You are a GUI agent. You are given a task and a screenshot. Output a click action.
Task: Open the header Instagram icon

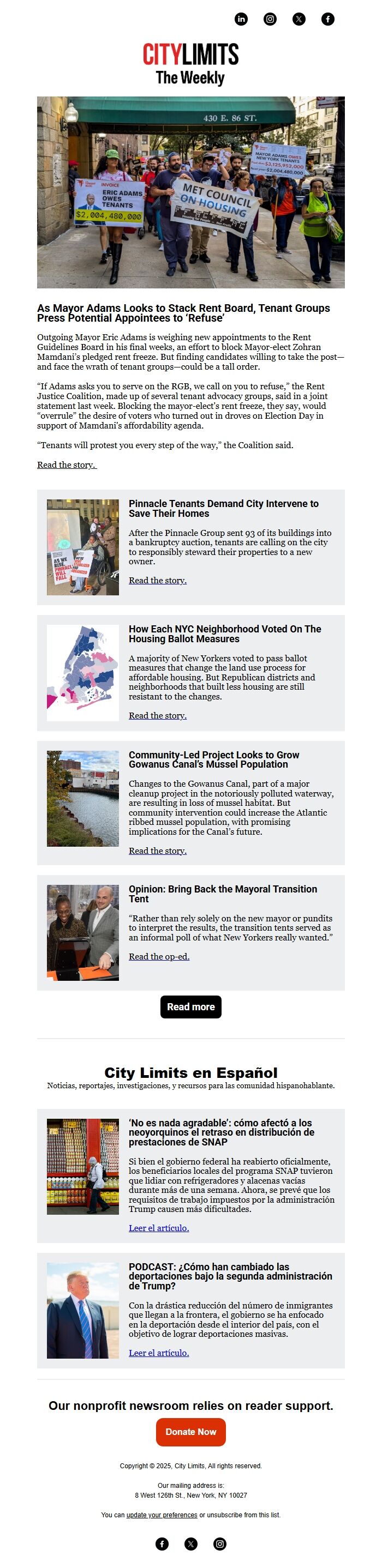[270, 19]
